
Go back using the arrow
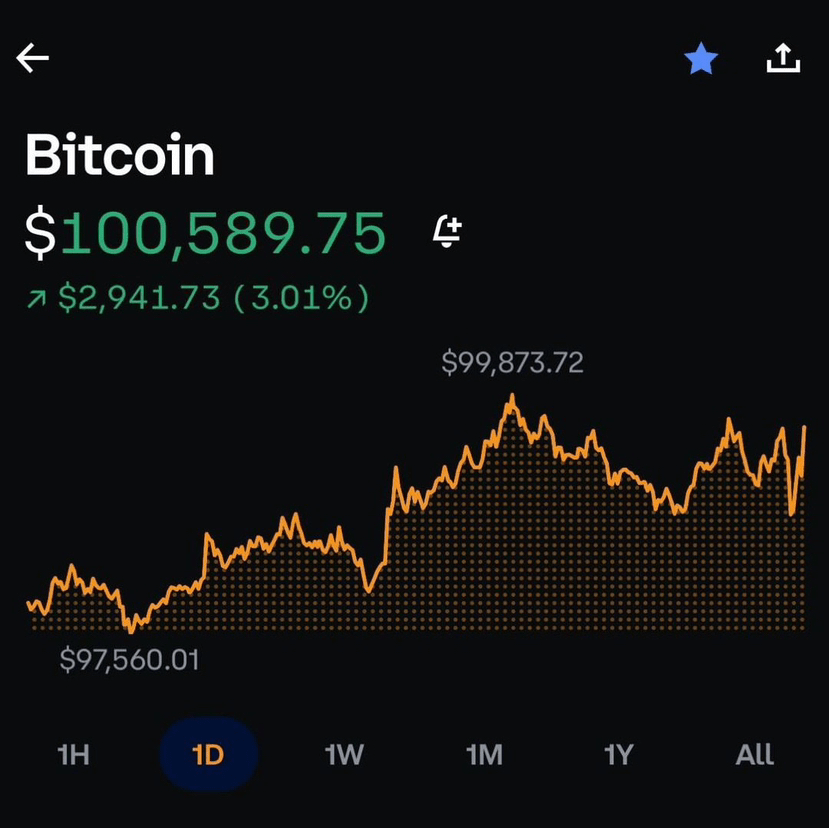click(33, 59)
